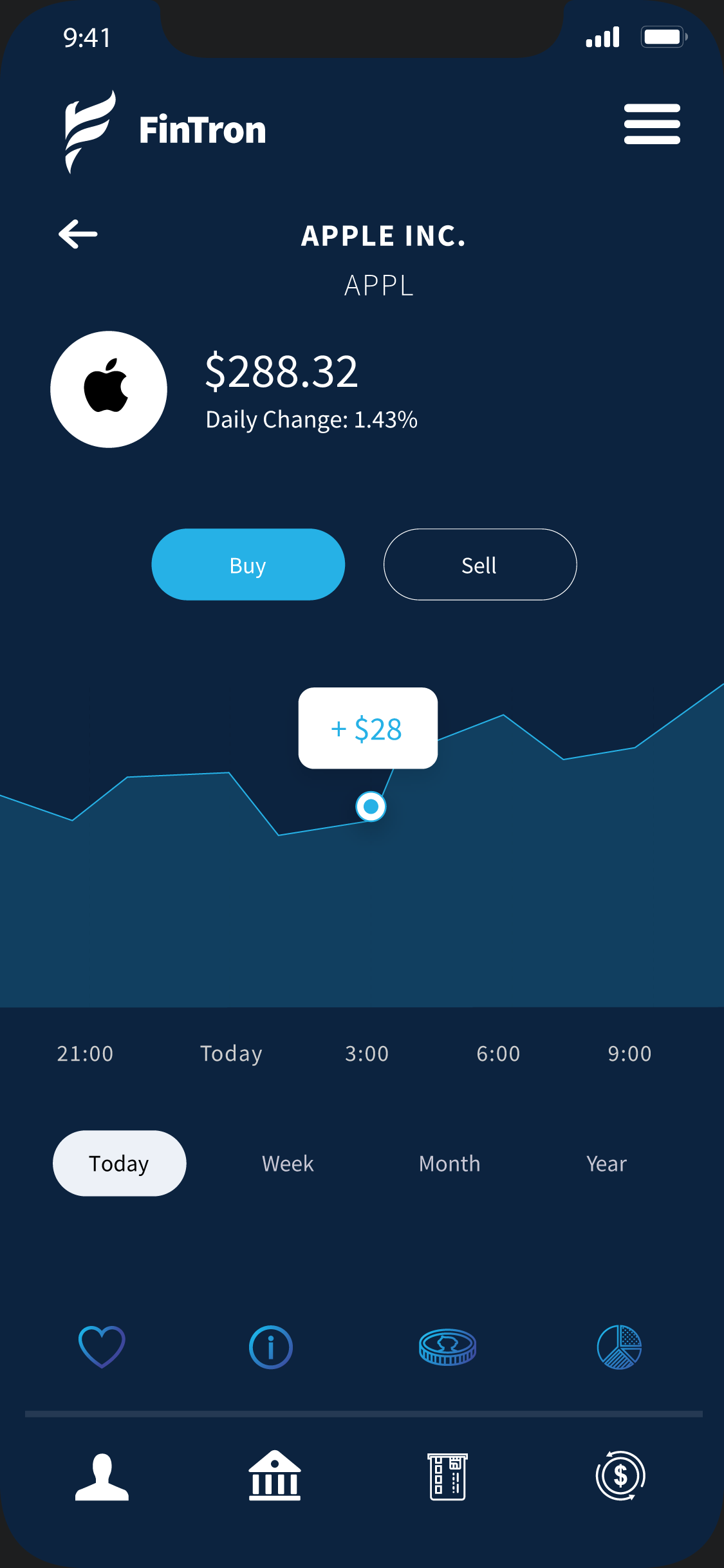Add Apple to favorites with heart icon
Image resolution: width=724 pixels, height=1568 pixels.
[x=102, y=1347]
